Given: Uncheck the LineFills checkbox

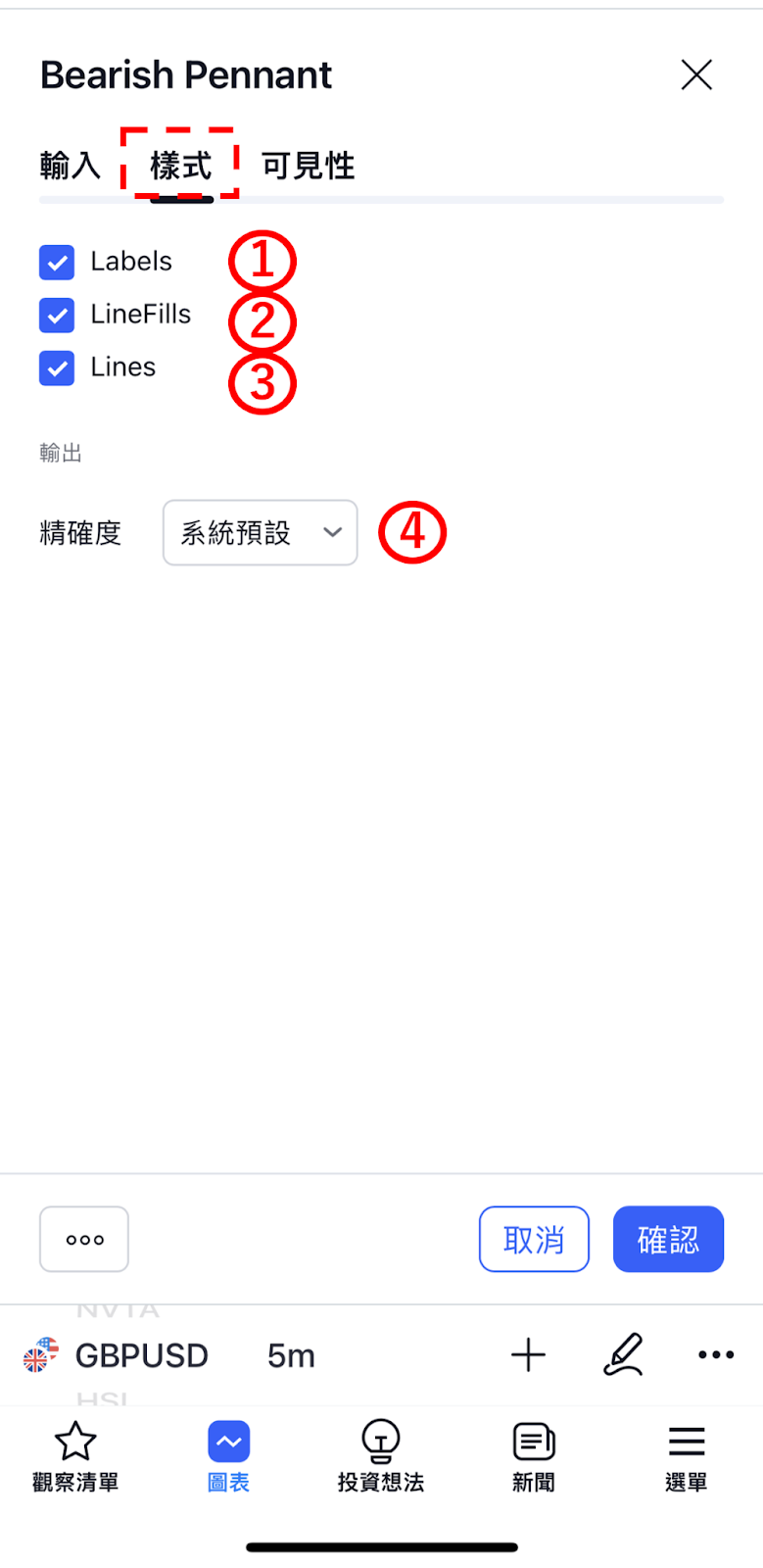Looking at the screenshot, I should (x=57, y=315).
